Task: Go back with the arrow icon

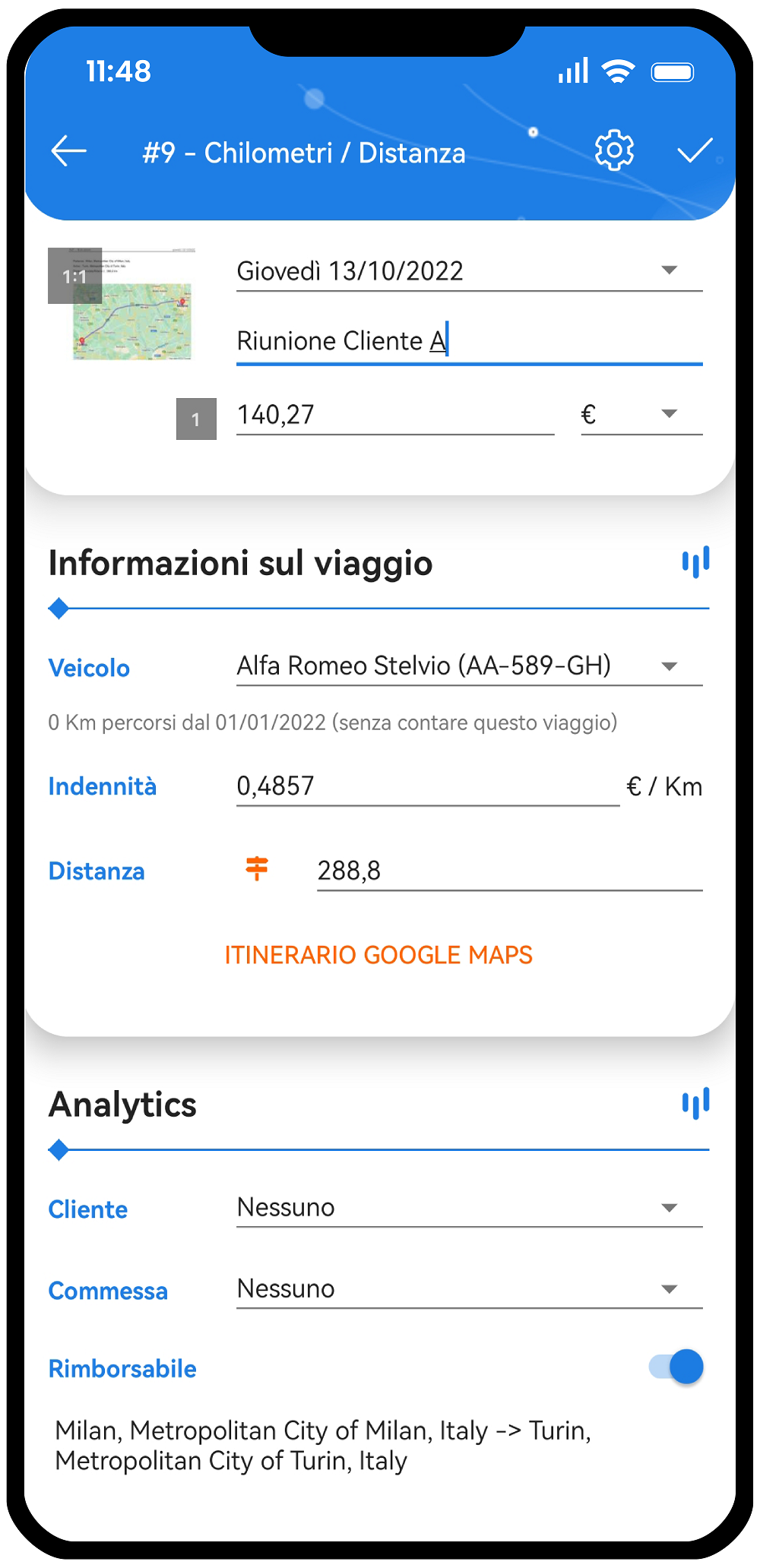Action: pyautogui.click(x=69, y=151)
